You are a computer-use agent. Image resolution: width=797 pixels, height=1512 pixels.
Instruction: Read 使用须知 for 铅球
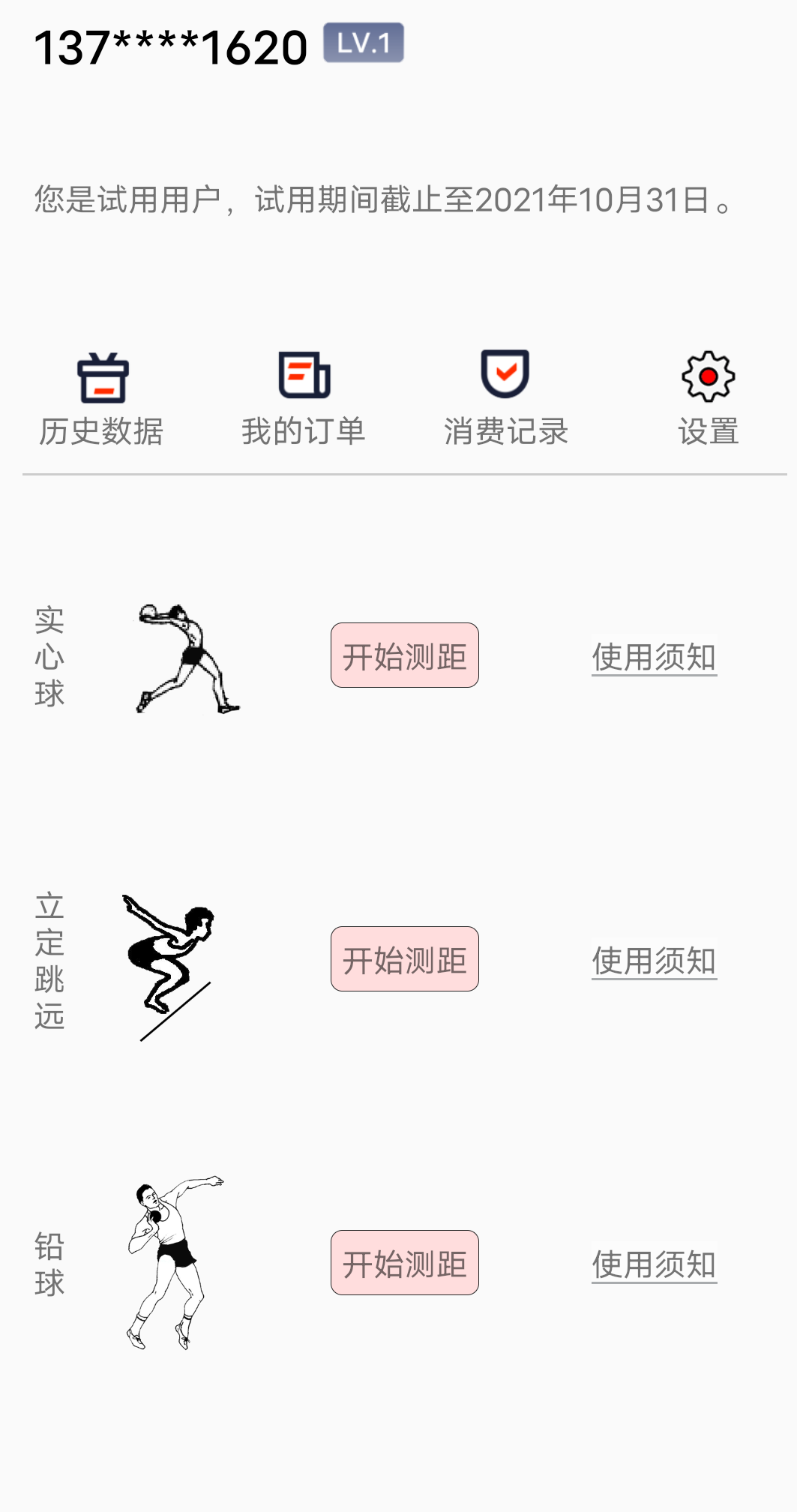(654, 1264)
